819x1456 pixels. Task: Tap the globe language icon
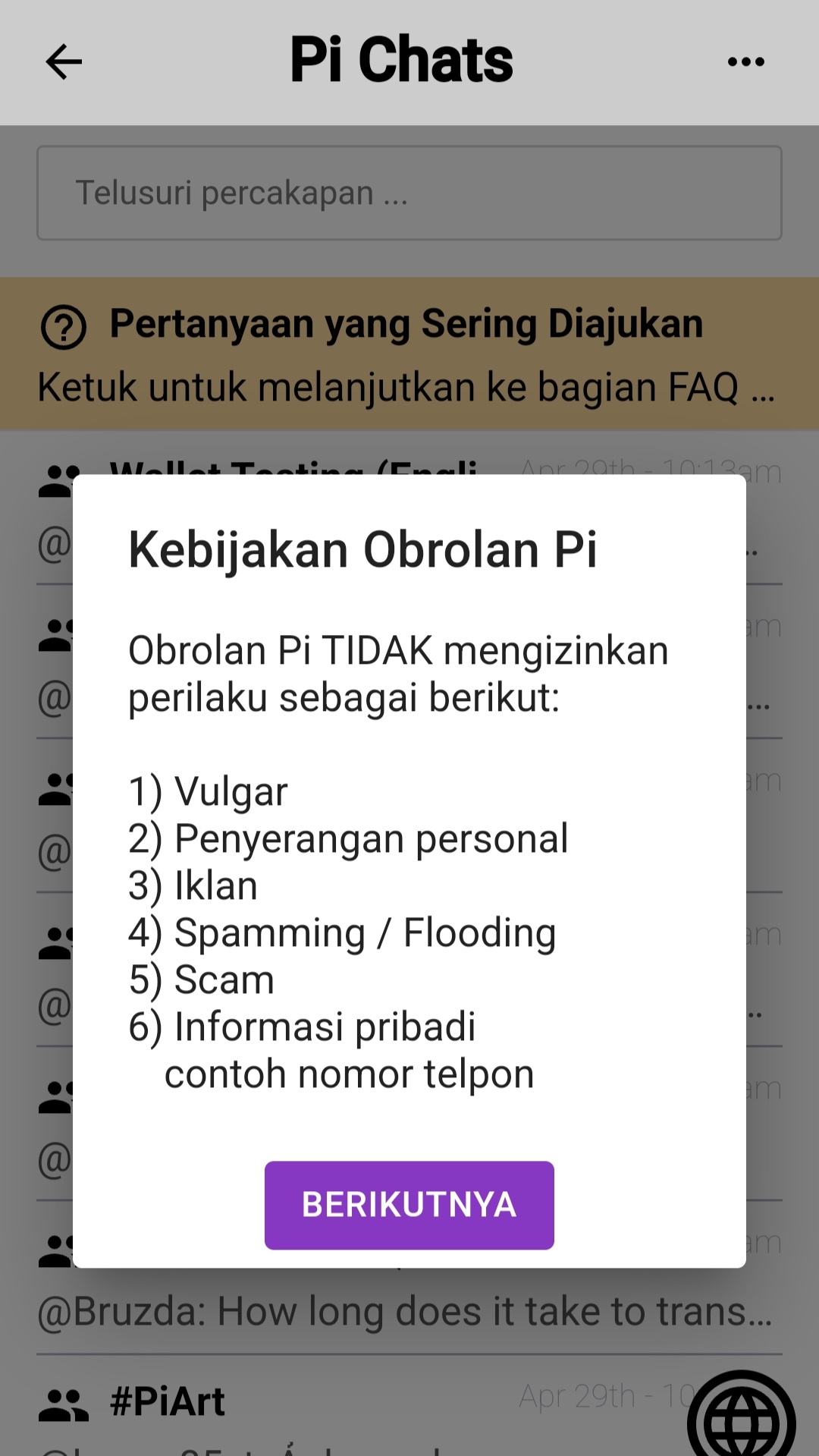click(x=741, y=1417)
